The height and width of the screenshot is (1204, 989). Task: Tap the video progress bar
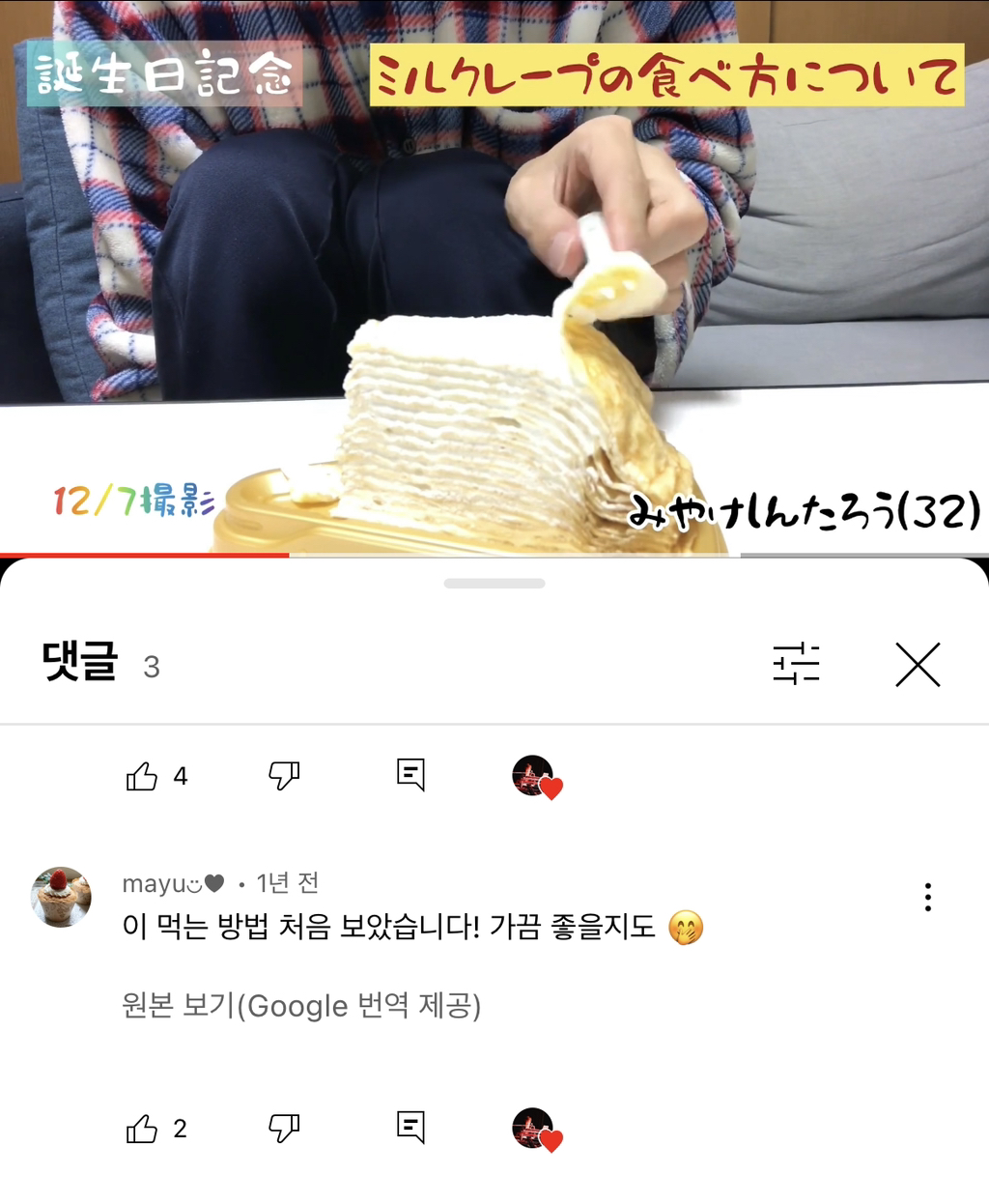(494, 555)
